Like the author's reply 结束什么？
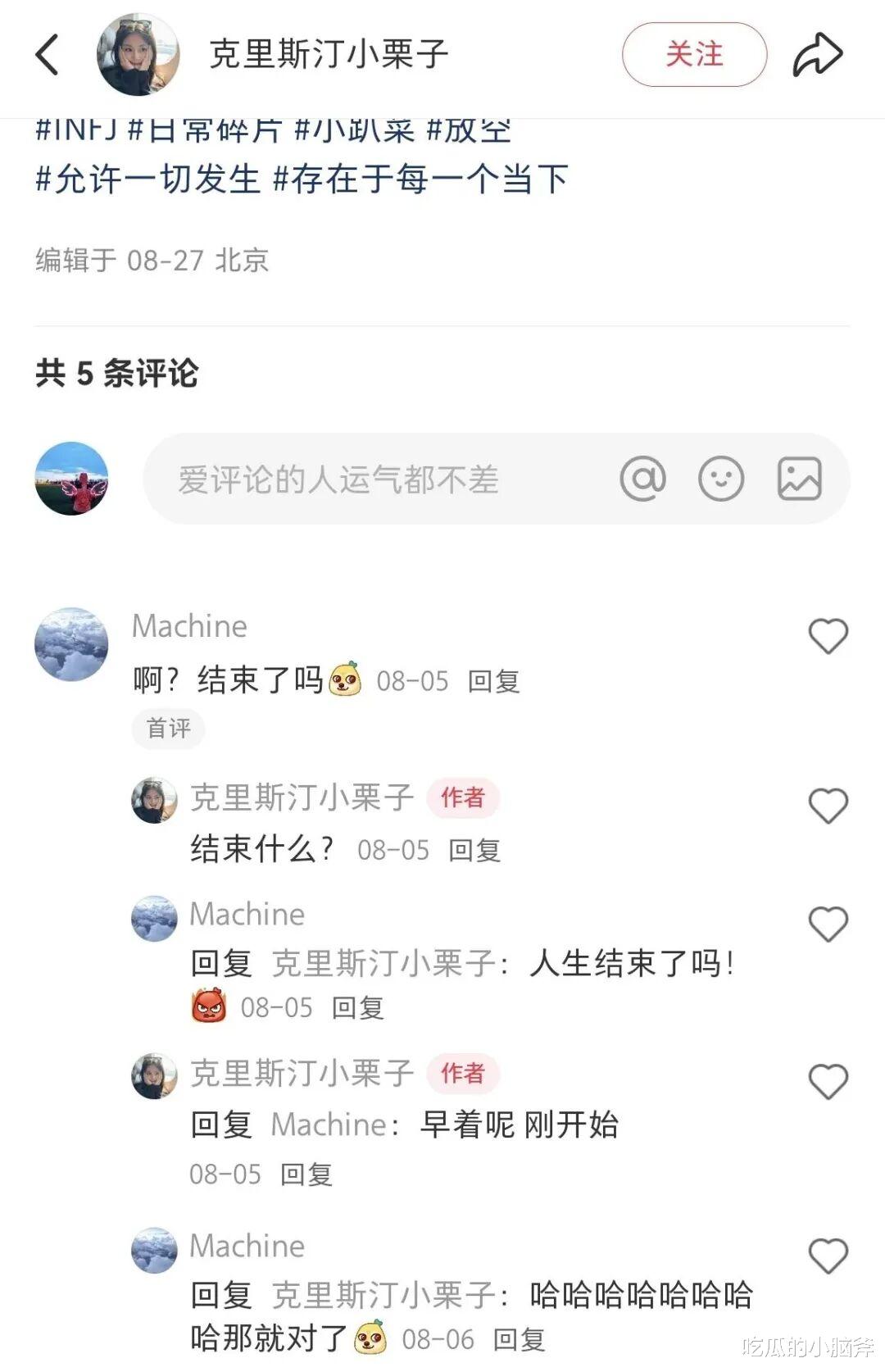 (x=828, y=806)
